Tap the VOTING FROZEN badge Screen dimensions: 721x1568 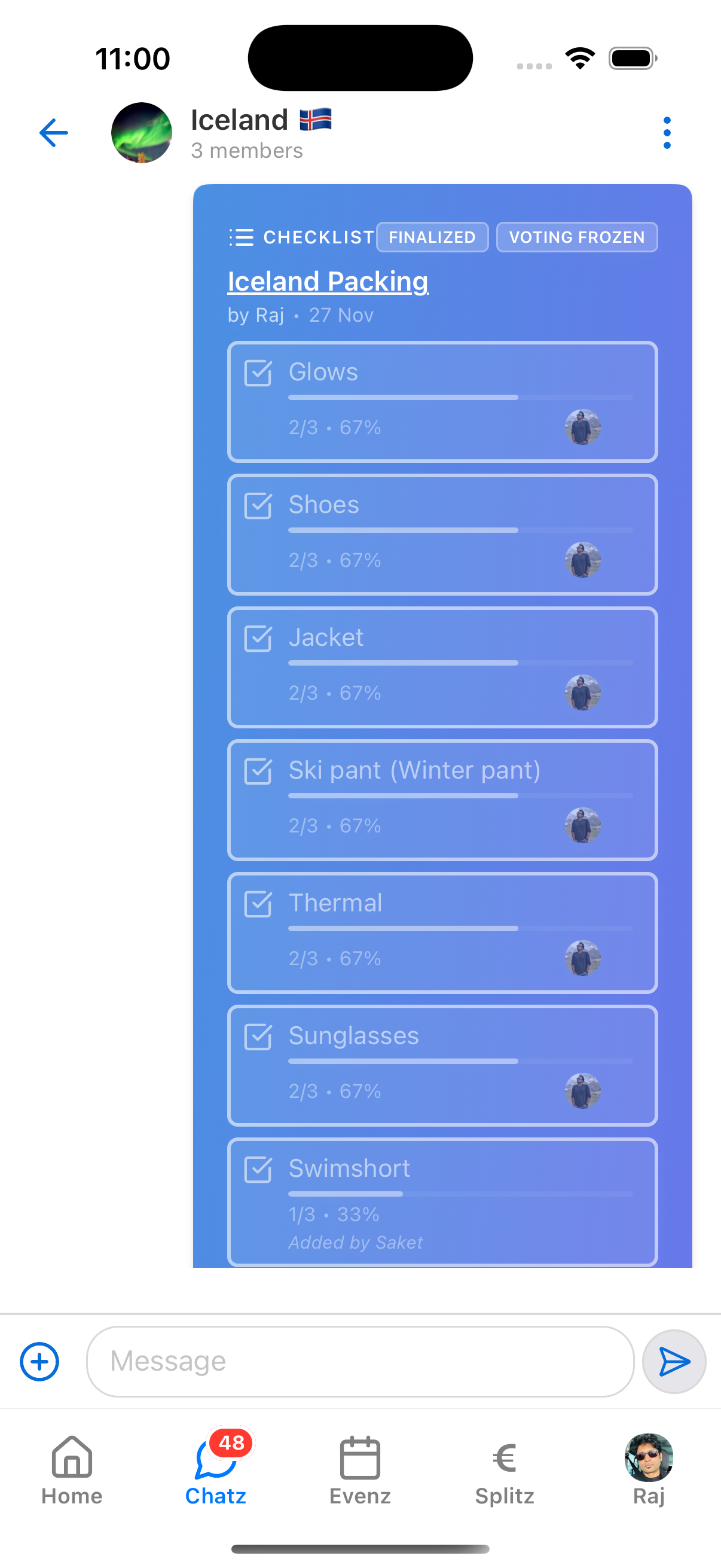coord(576,237)
